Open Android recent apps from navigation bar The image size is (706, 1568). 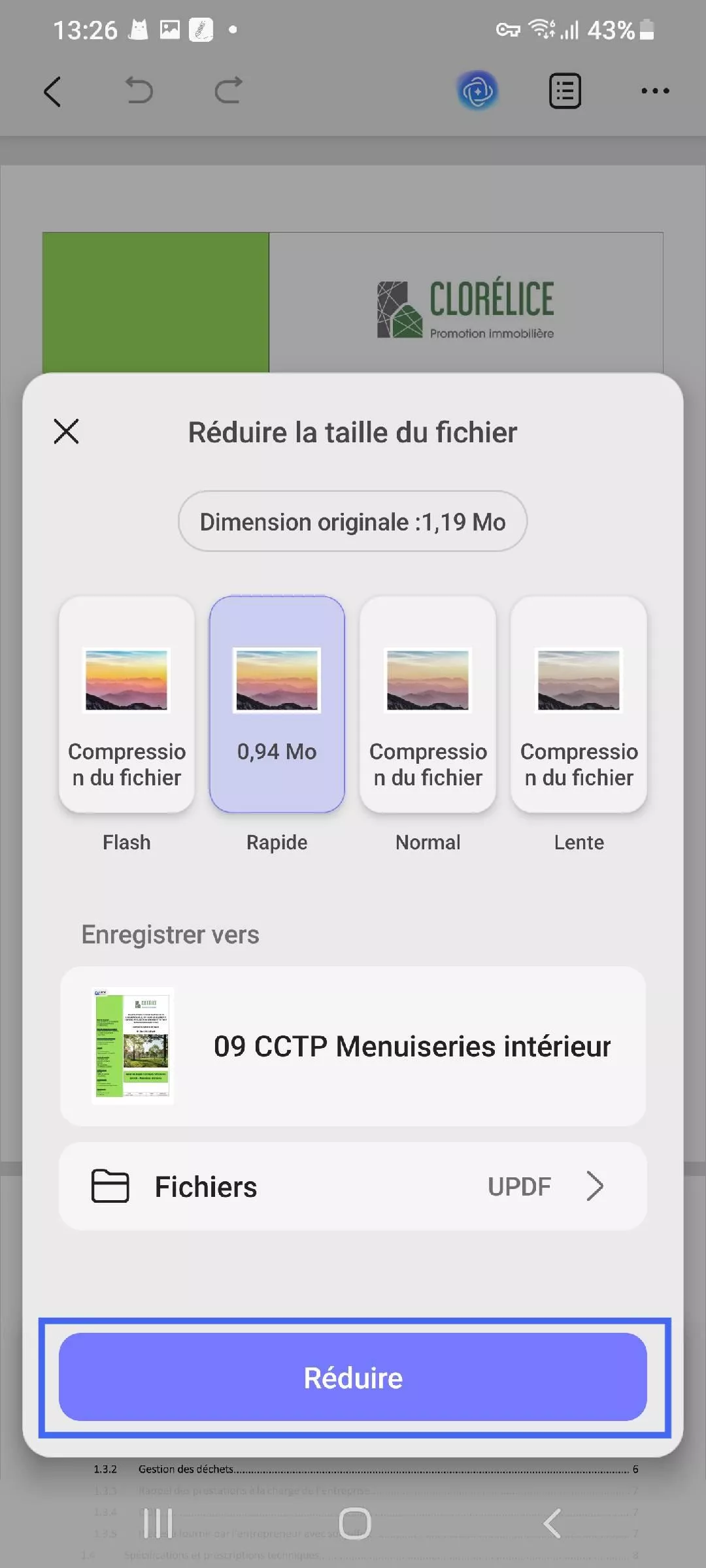(x=157, y=1524)
